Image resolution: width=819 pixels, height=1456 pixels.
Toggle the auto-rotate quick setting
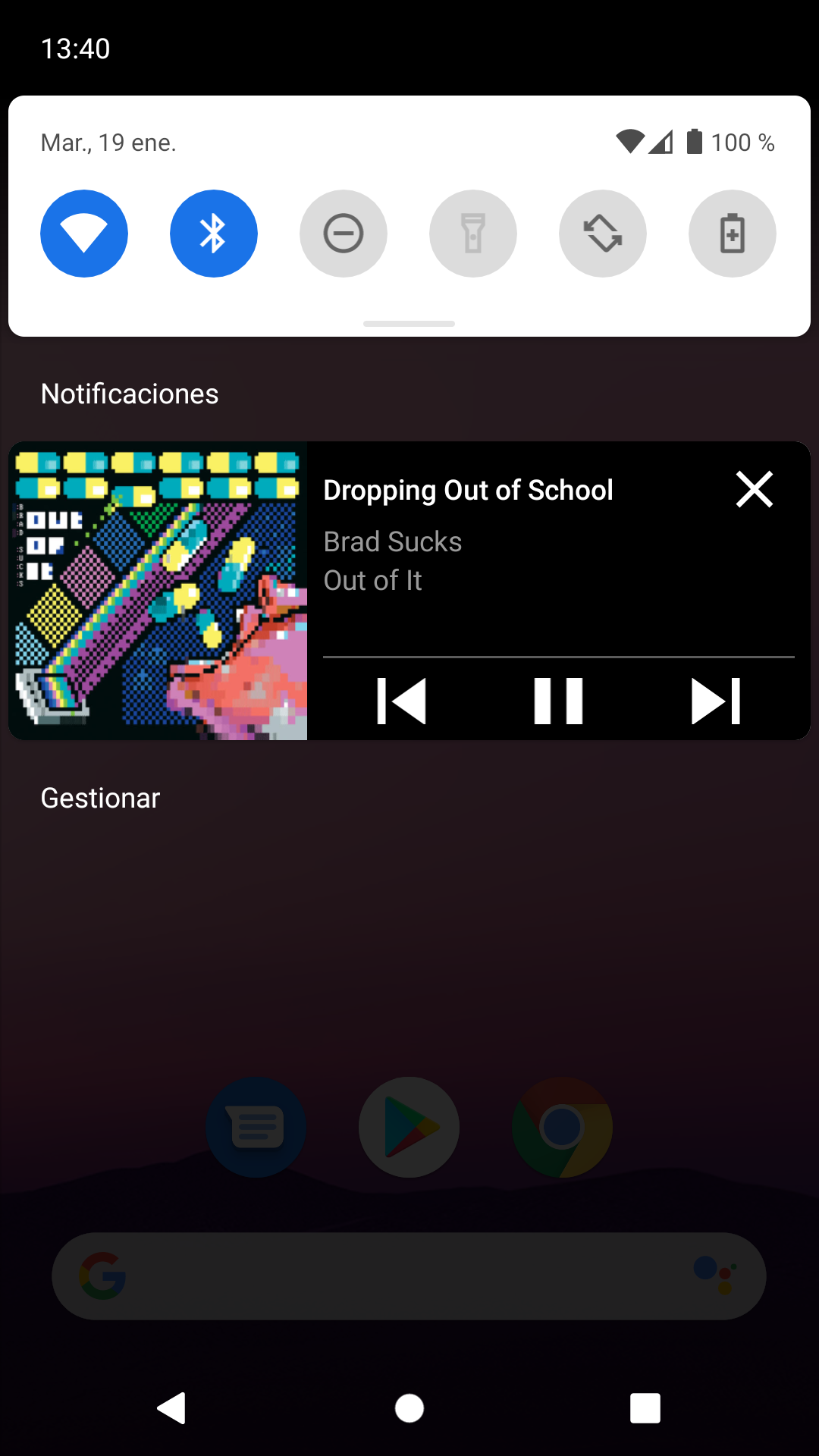click(x=603, y=234)
